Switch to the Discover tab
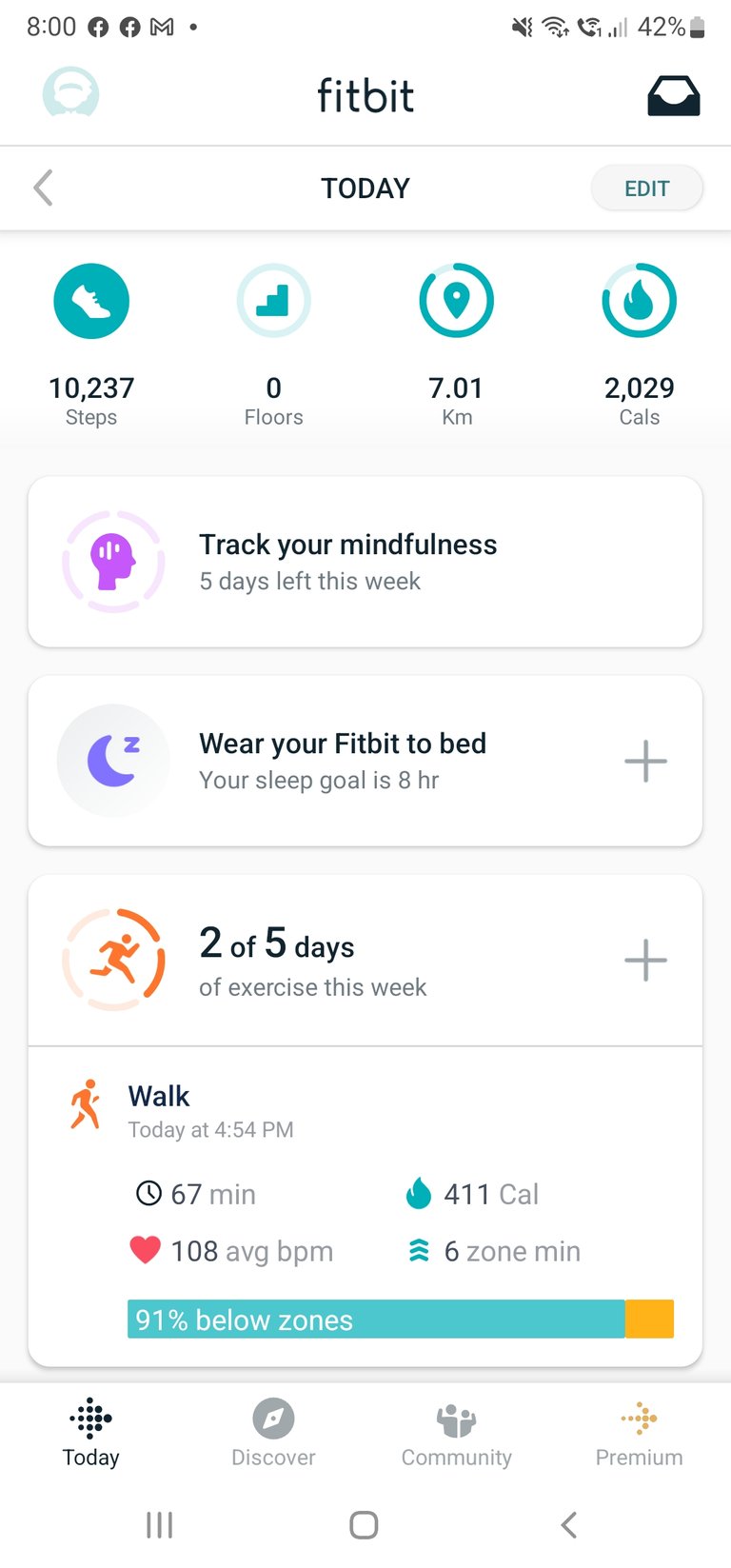731x1568 pixels. click(273, 1433)
